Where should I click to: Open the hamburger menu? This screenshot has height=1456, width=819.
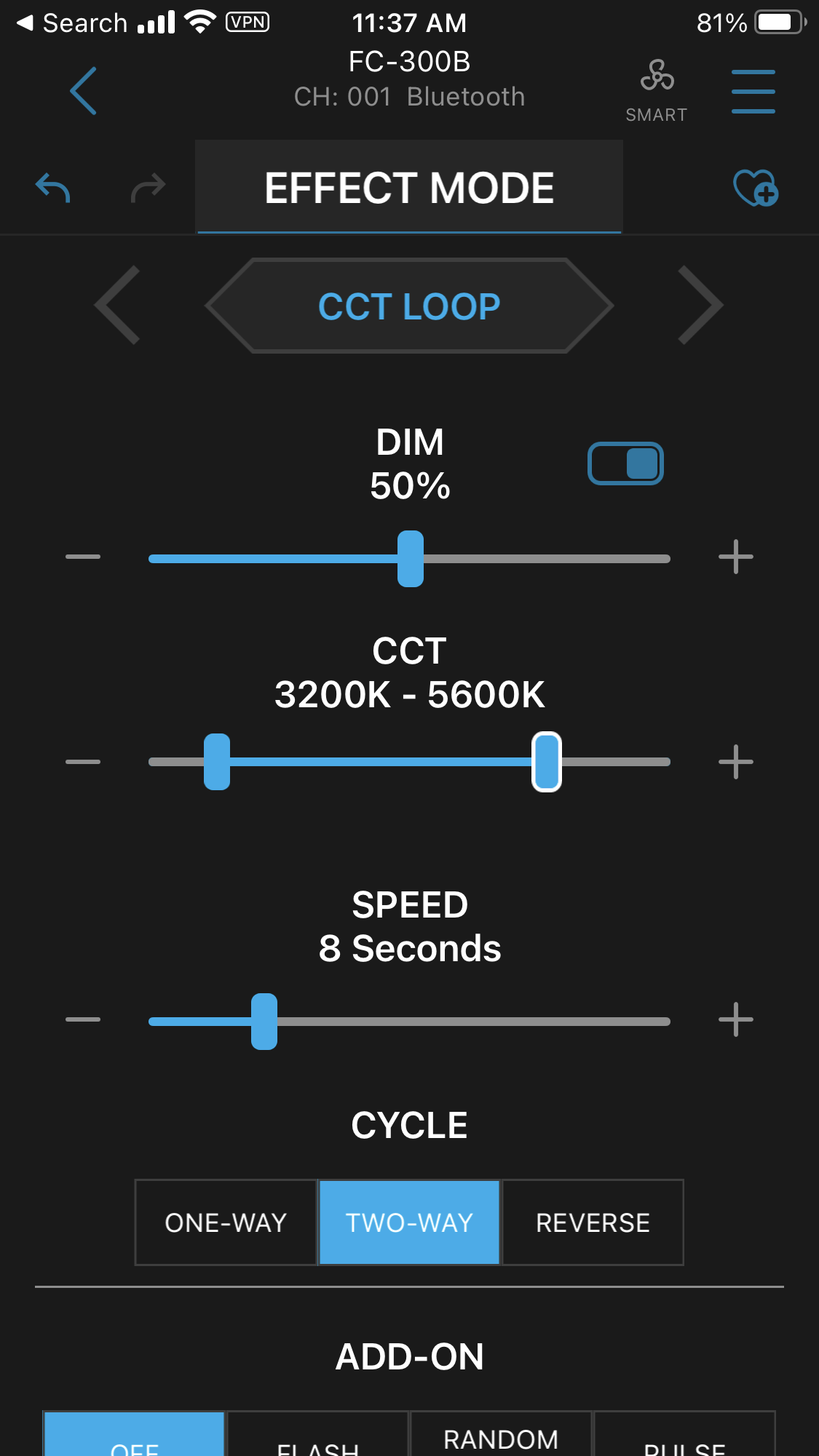pyautogui.click(x=753, y=92)
